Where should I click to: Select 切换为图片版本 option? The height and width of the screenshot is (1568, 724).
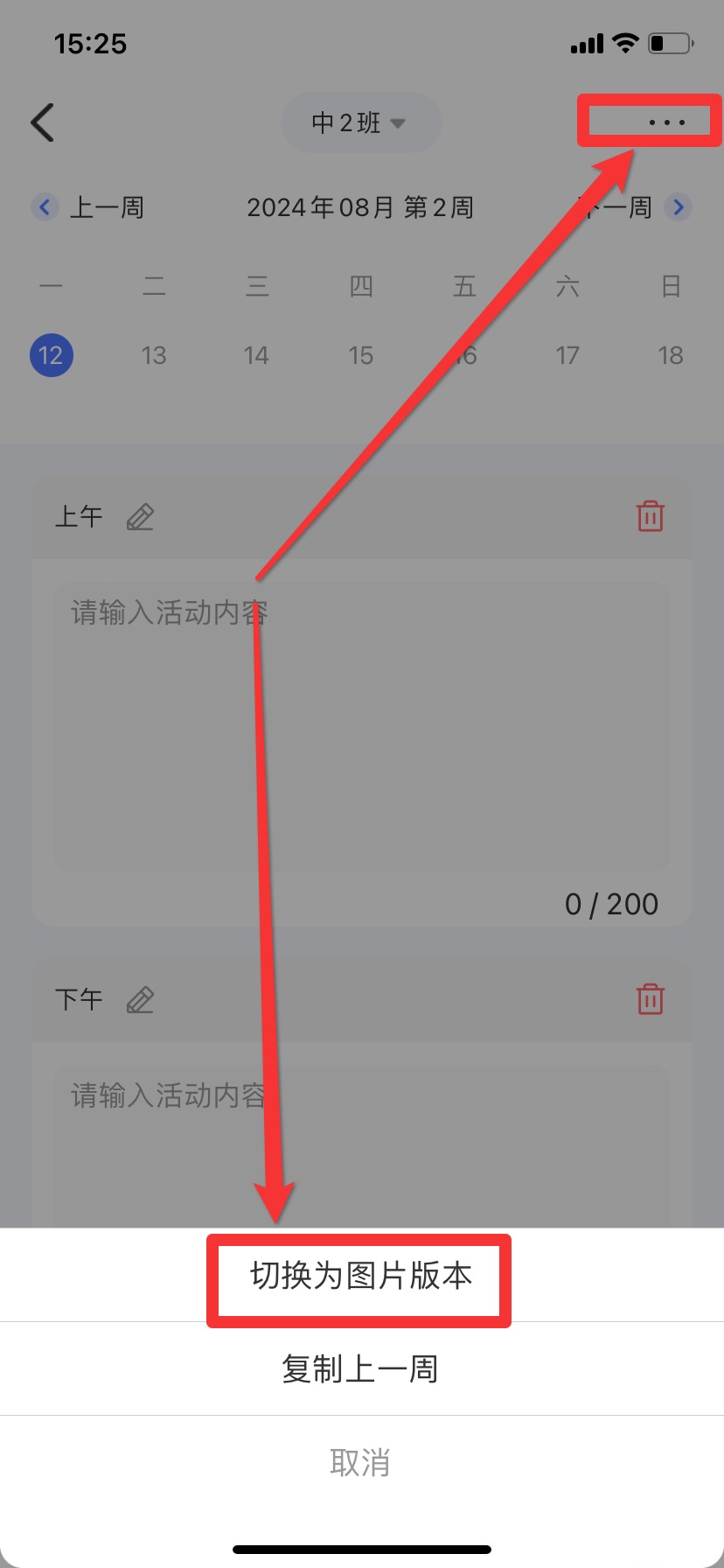(361, 1276)
